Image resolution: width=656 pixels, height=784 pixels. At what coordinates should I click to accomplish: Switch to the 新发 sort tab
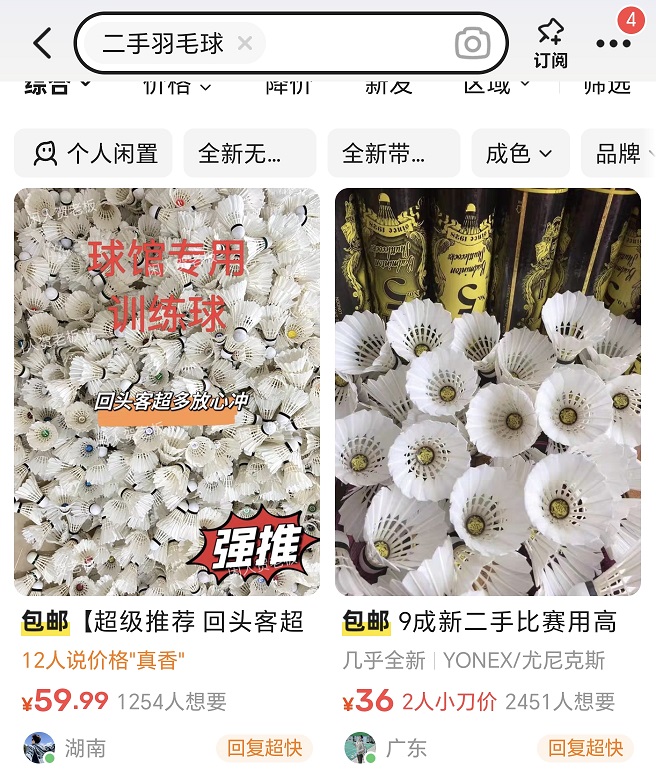point(388,87)
